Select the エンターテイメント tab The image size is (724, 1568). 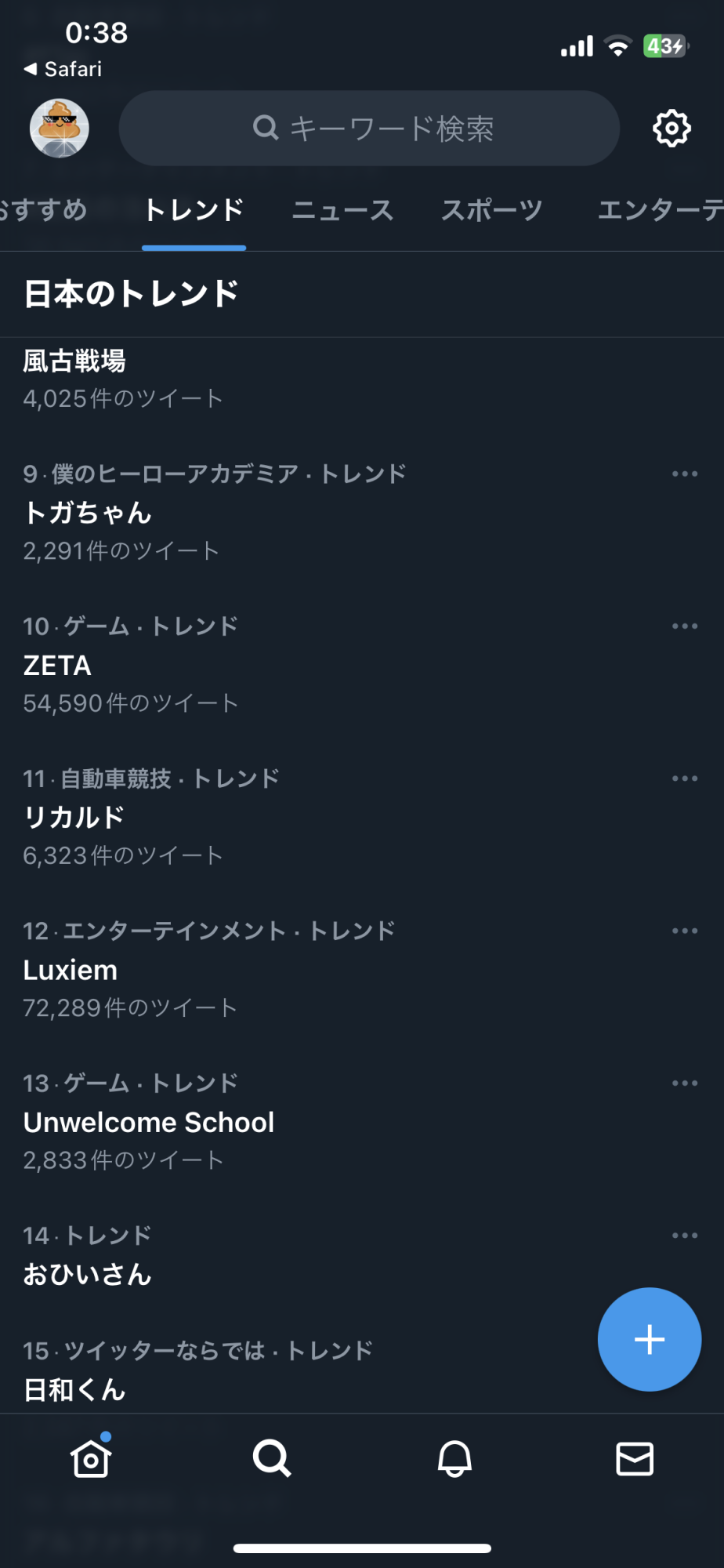pyautogui.click(x=659, y=210)
